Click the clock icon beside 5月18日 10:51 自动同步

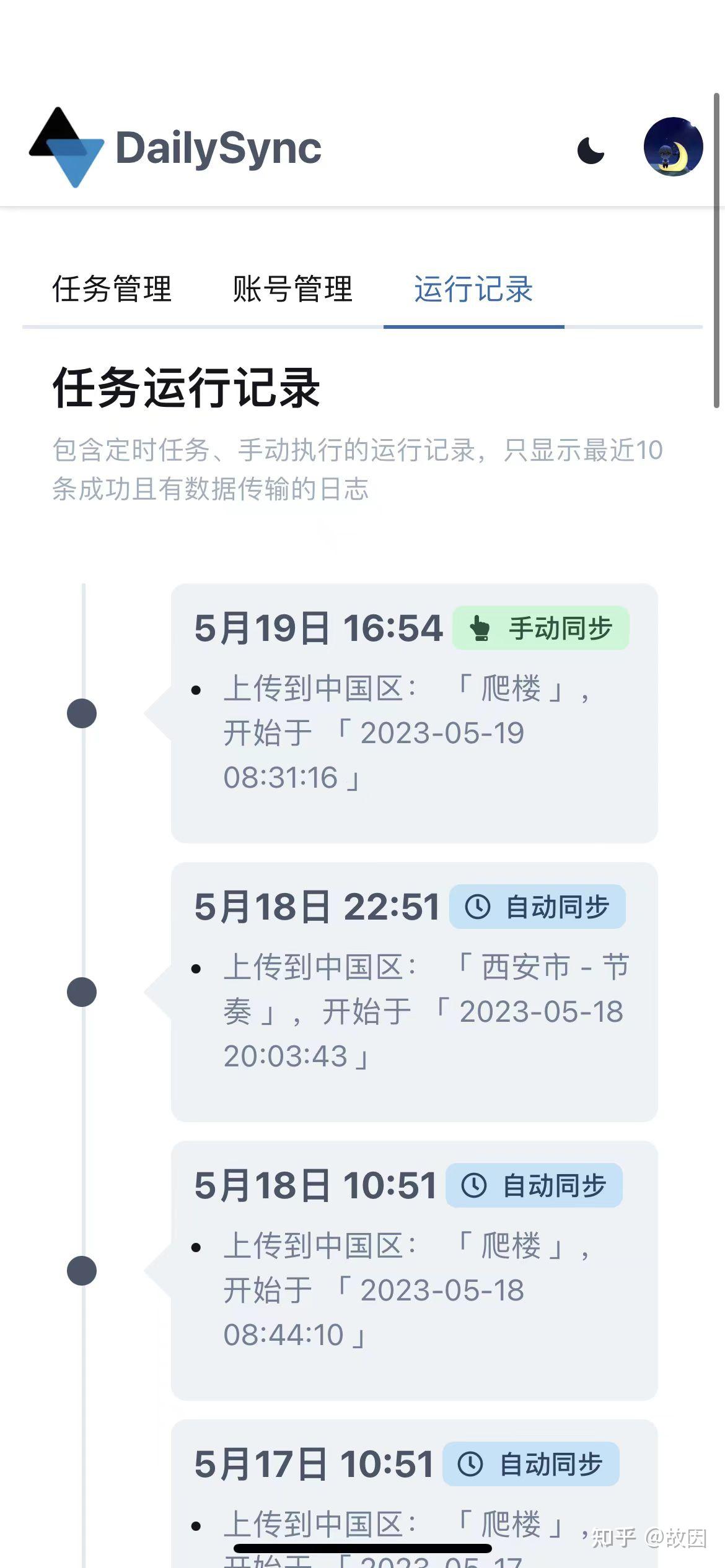[475, 1184]
